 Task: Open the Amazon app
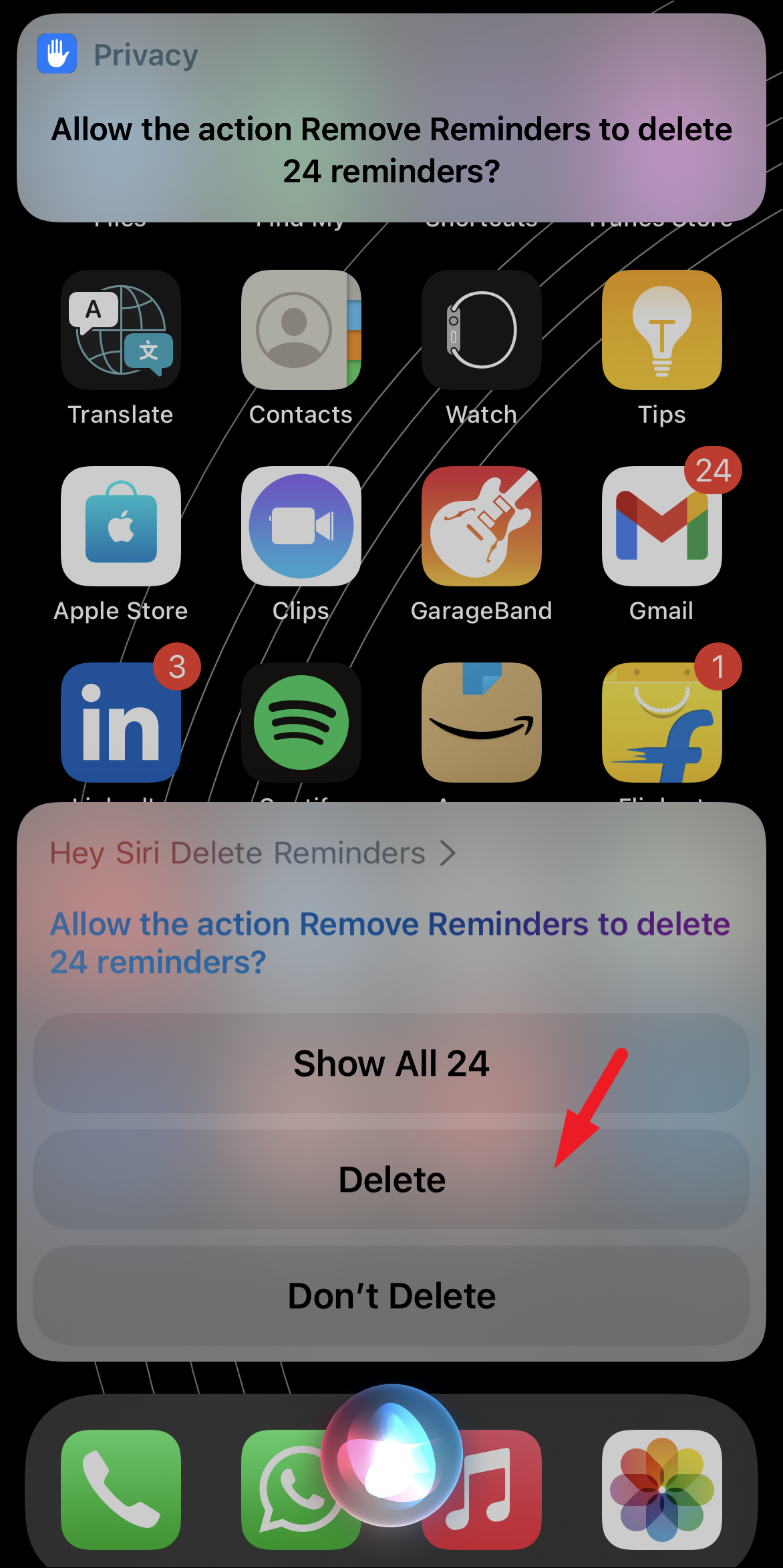coord(482,723)
